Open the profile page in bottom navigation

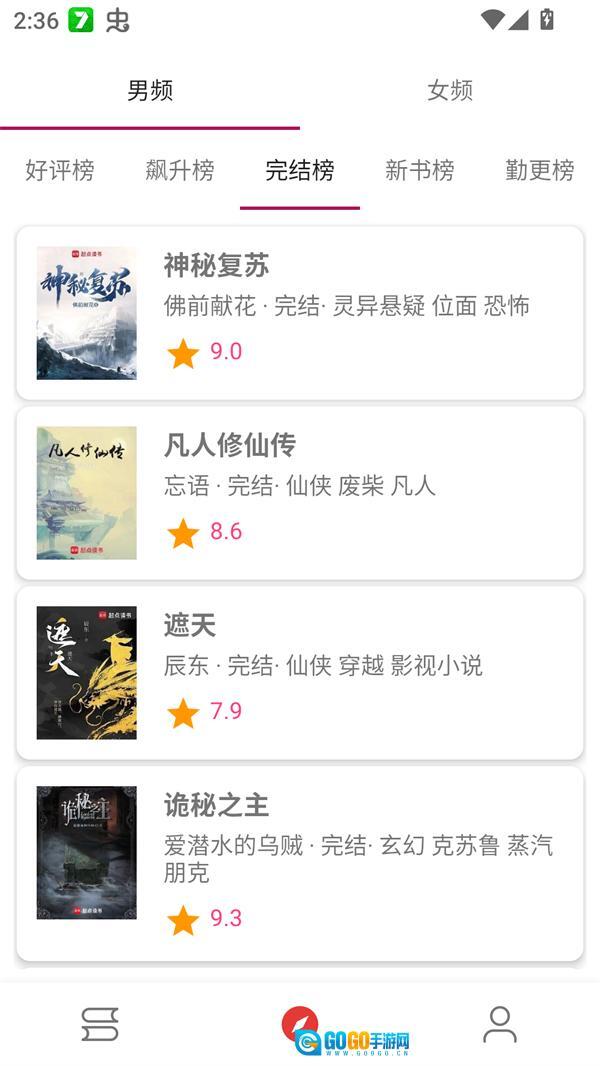point(500,1025)
